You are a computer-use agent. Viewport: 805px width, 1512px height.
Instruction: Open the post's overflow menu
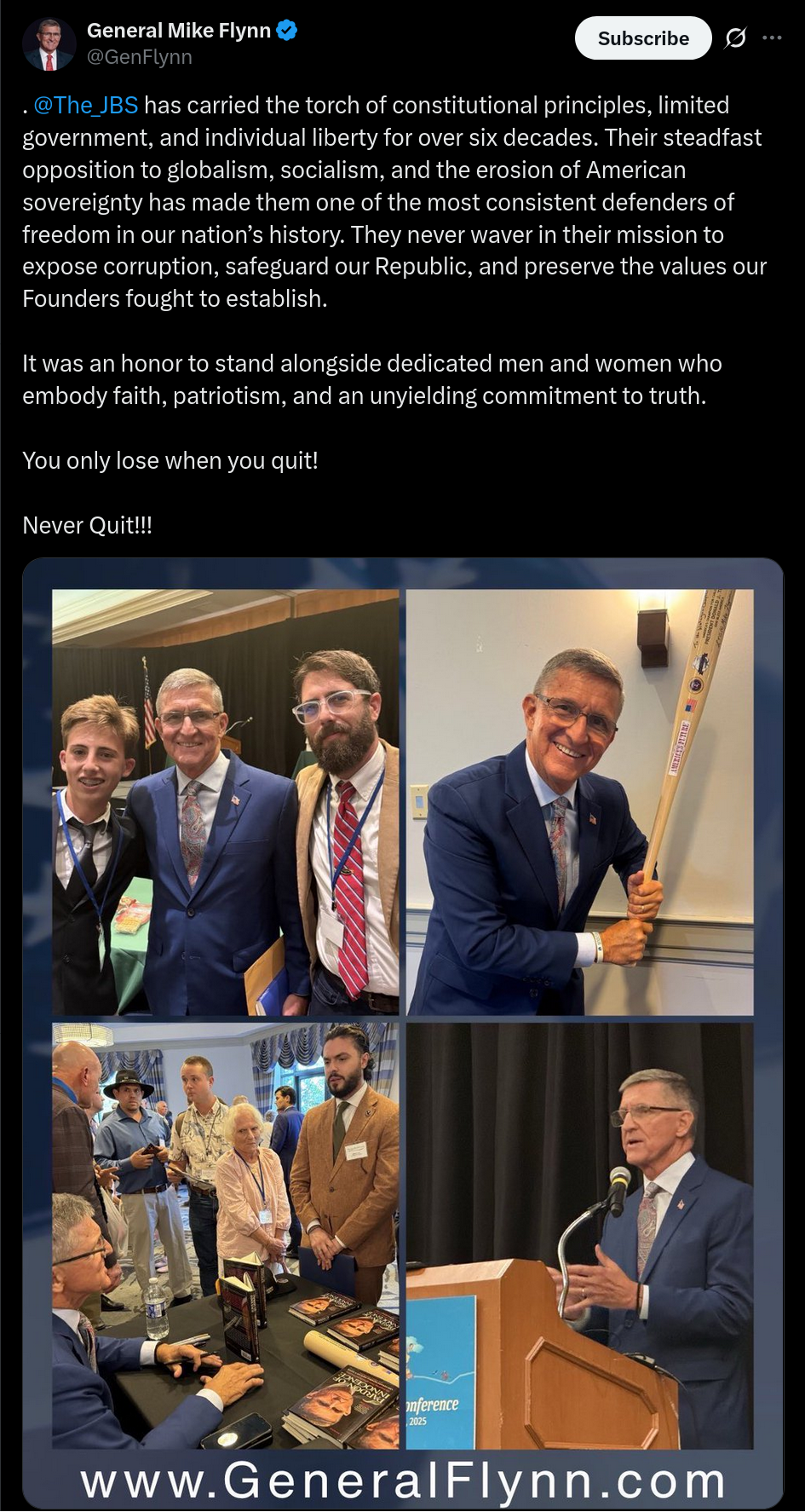click(773, 38)
